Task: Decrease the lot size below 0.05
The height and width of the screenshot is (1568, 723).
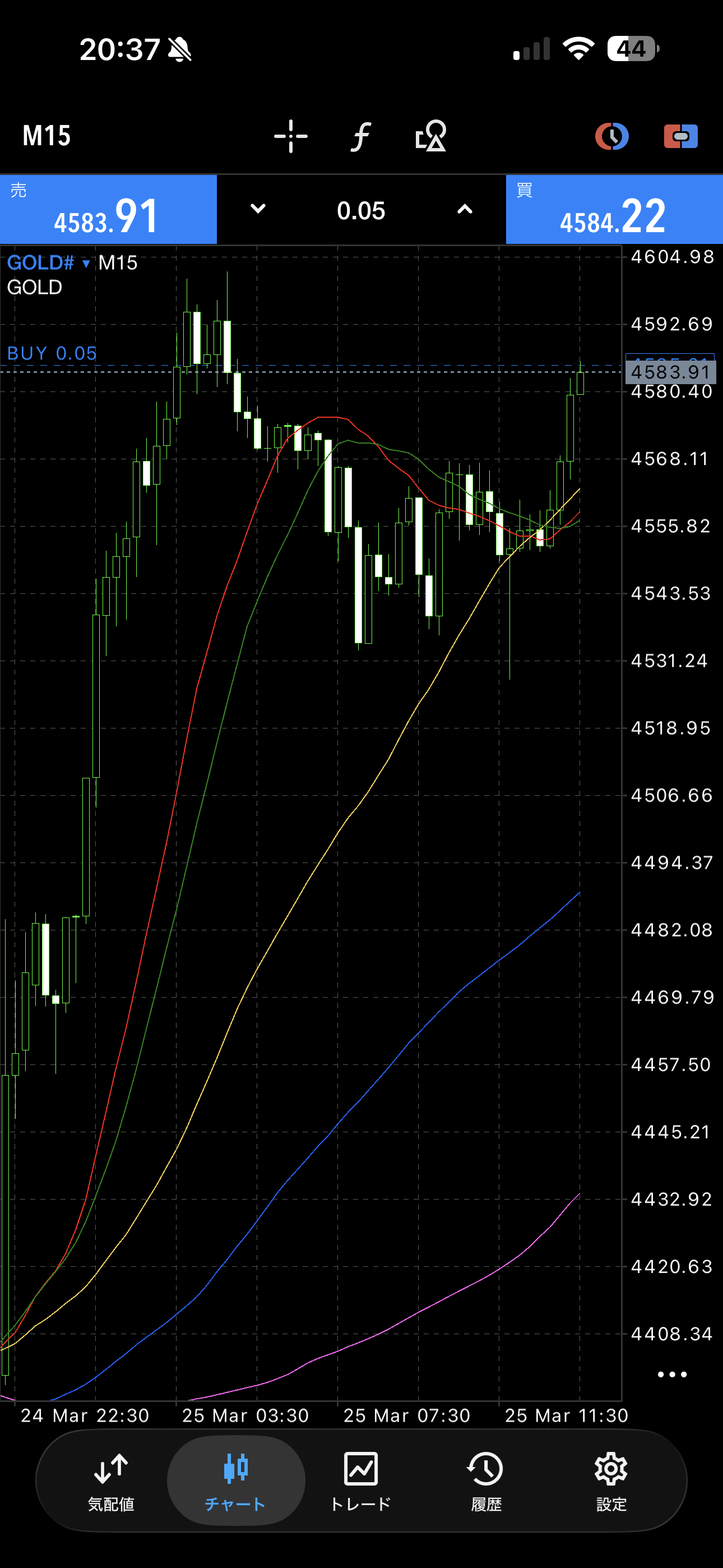Action: click(258, 209)
